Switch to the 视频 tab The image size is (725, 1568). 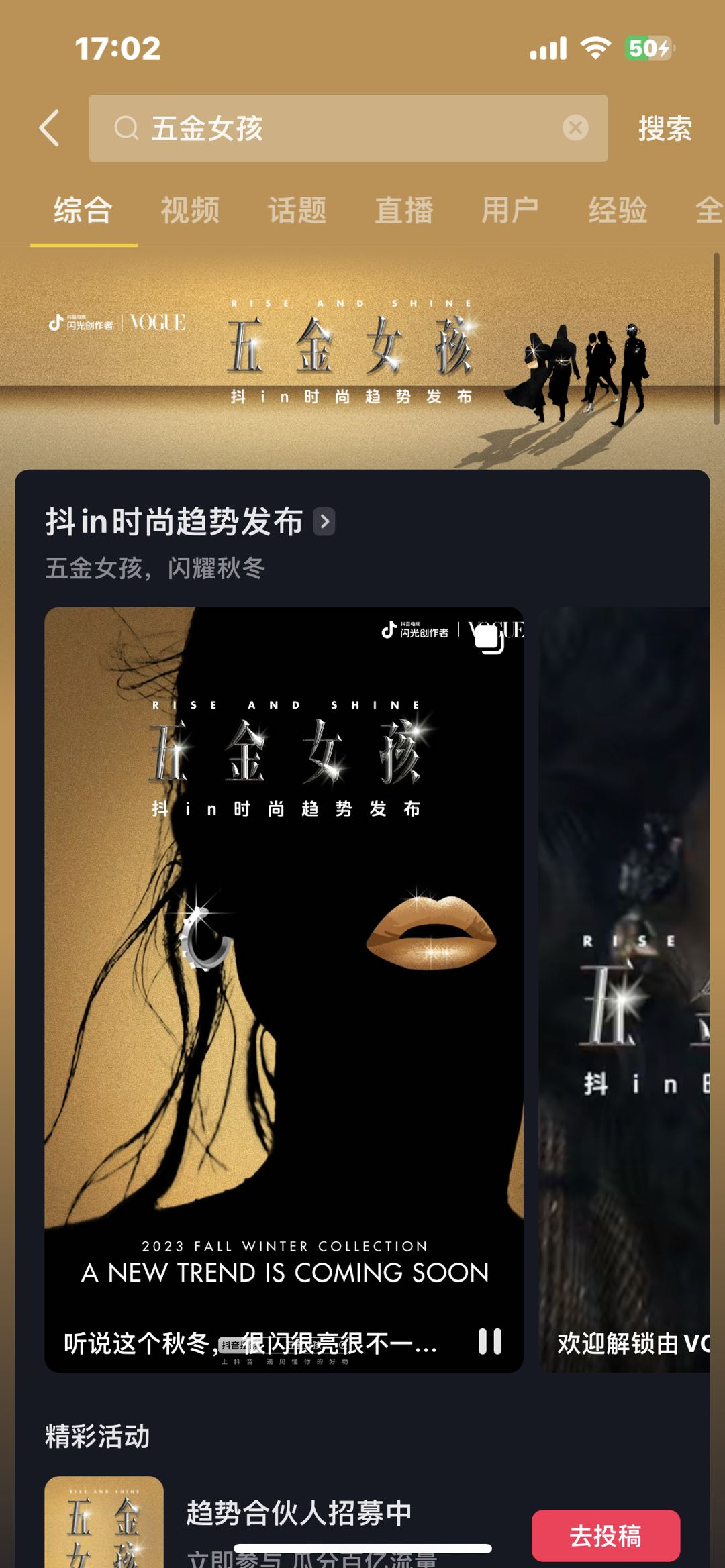190,210
